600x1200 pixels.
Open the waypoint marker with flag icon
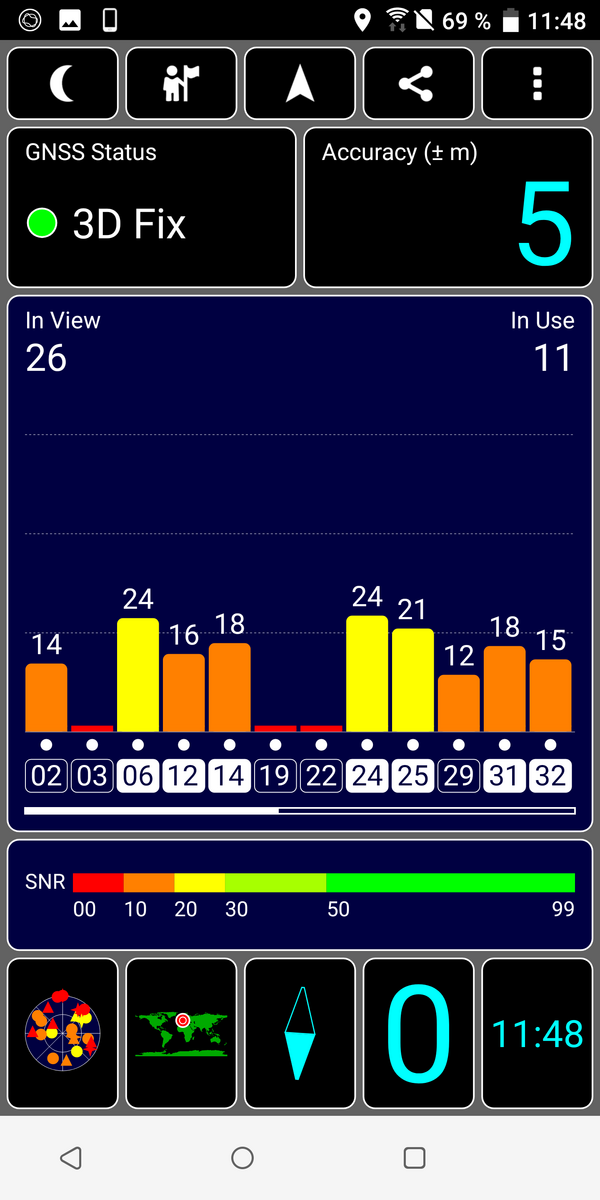181,84
